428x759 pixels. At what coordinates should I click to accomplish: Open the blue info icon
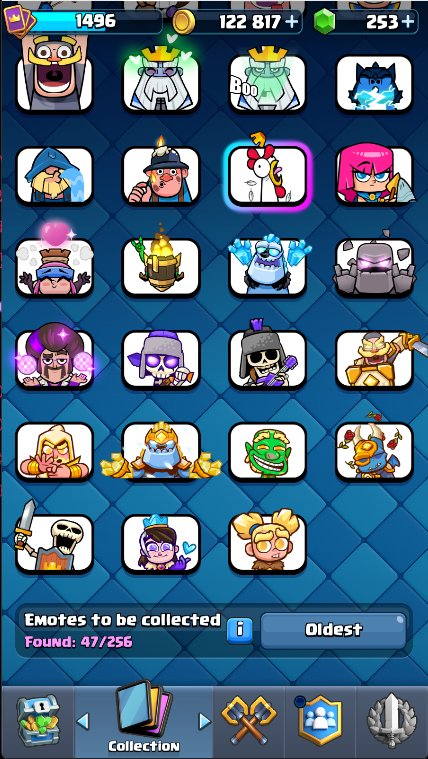point(240,630)
